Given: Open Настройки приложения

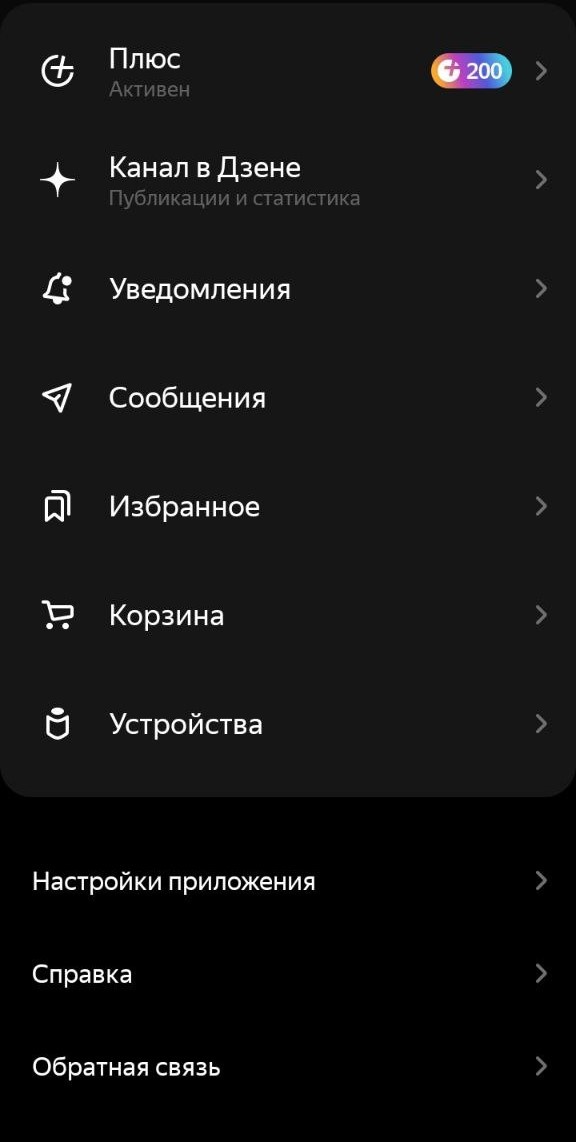Looking at the screenshot, I should tap(288, 881).
